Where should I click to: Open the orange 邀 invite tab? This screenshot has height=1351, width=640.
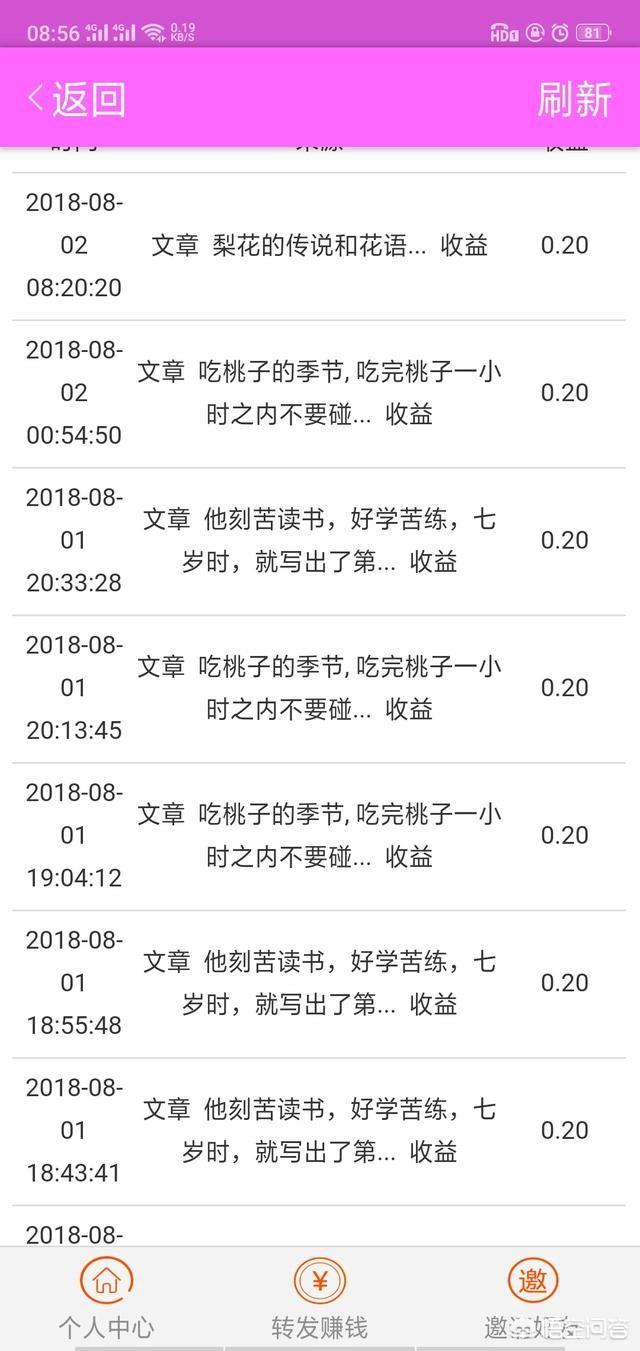click(x=533, y=1297)
